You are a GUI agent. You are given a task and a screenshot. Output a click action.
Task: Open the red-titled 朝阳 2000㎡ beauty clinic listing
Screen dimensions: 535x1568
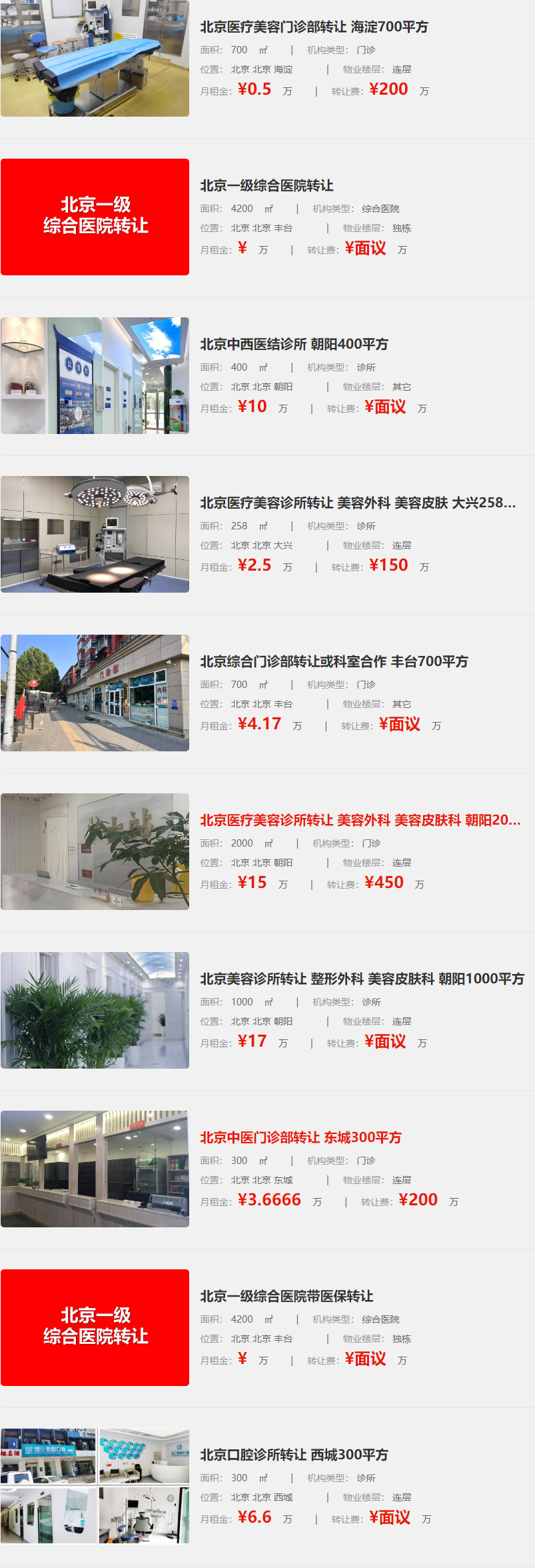click(x=360, y=821)
